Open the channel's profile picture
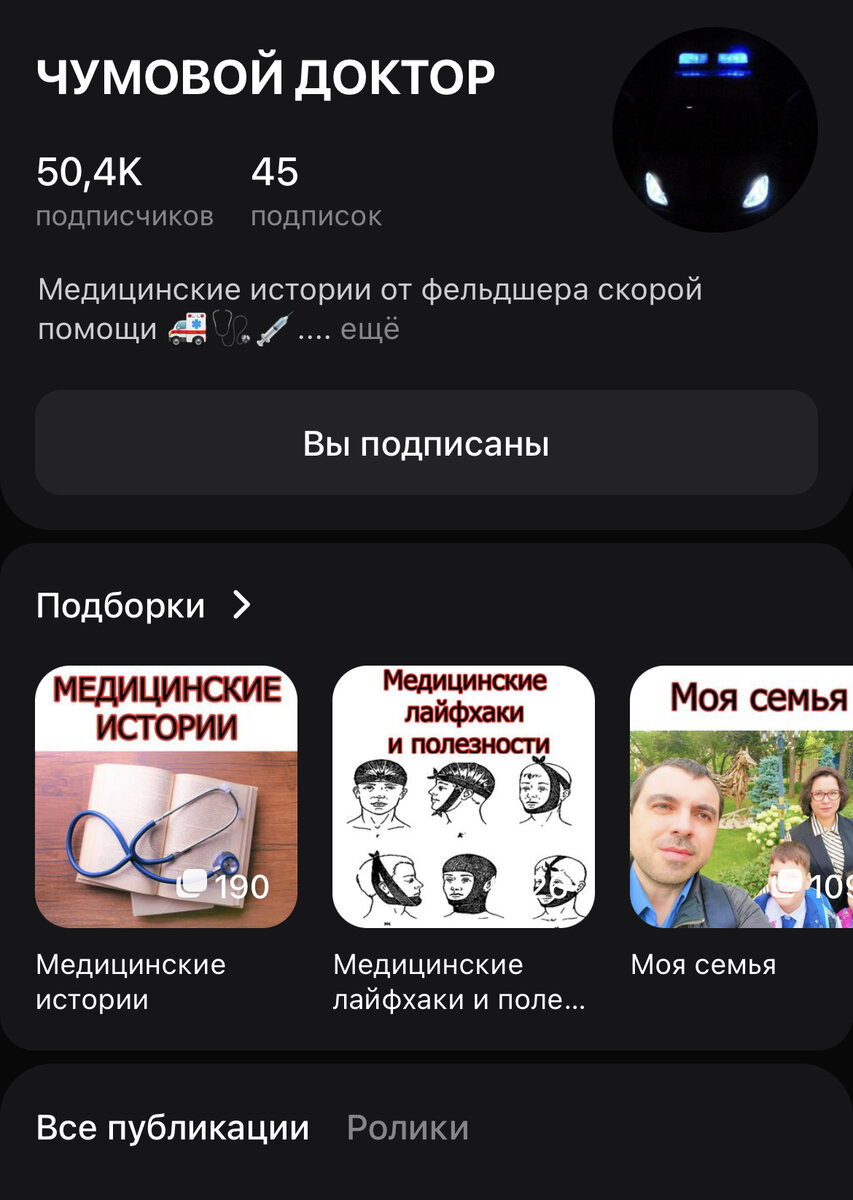This screenshot has width=853, height=1200. pyautogui.click(x=714, y=129)
